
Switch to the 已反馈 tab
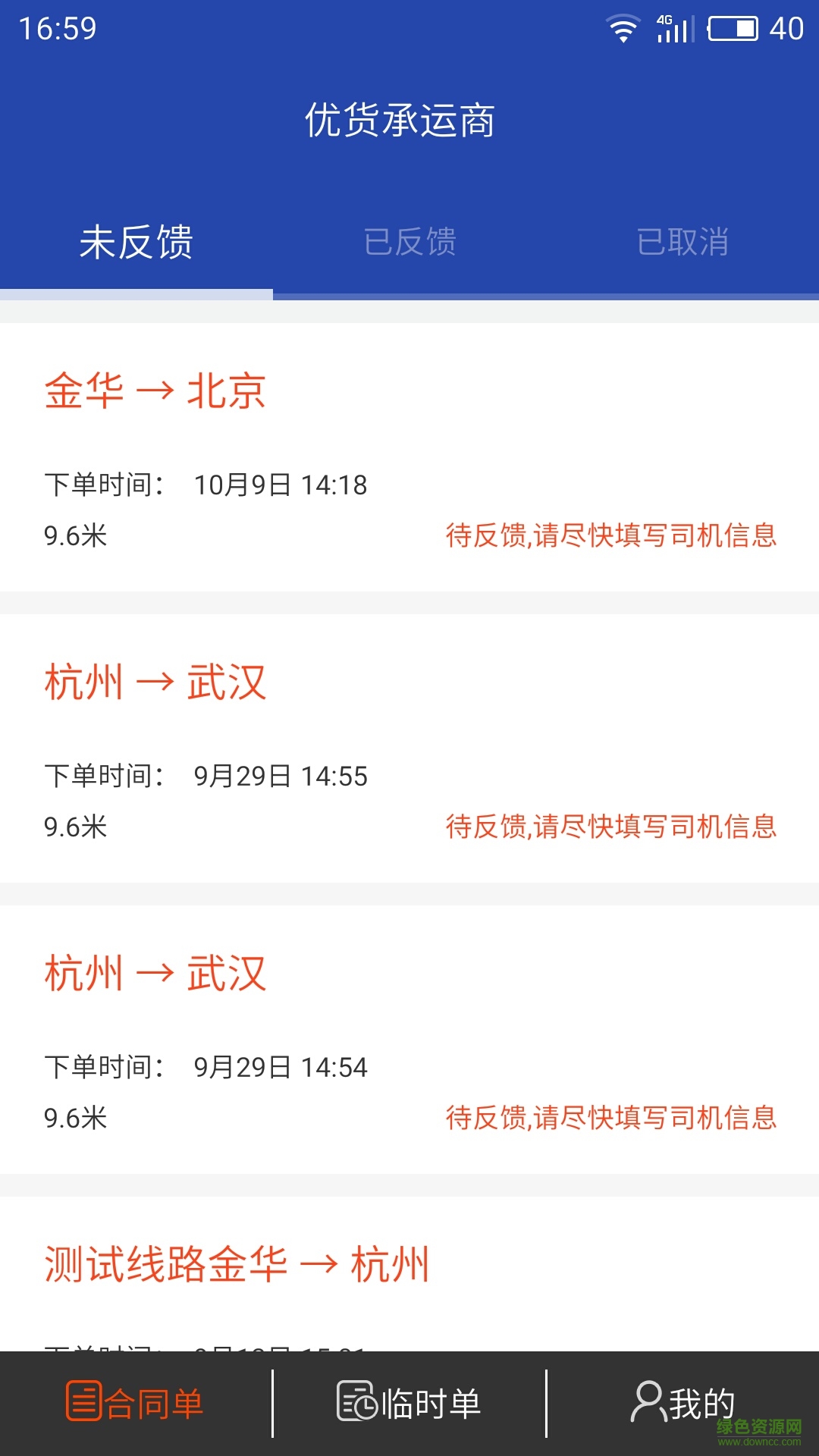[x=409, y=241]
